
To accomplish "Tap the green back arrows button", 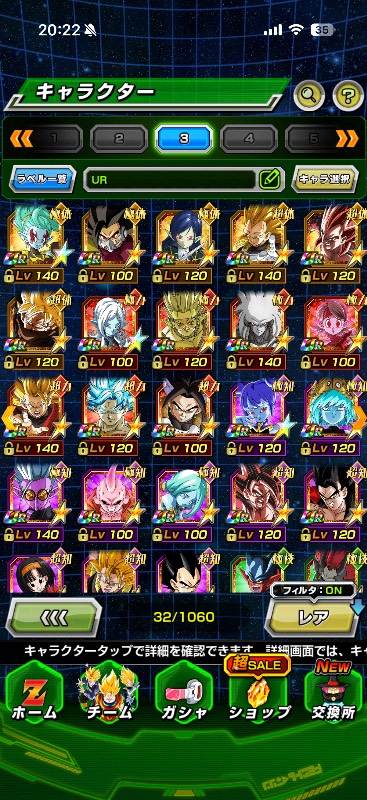I will (x=53, y=617).
